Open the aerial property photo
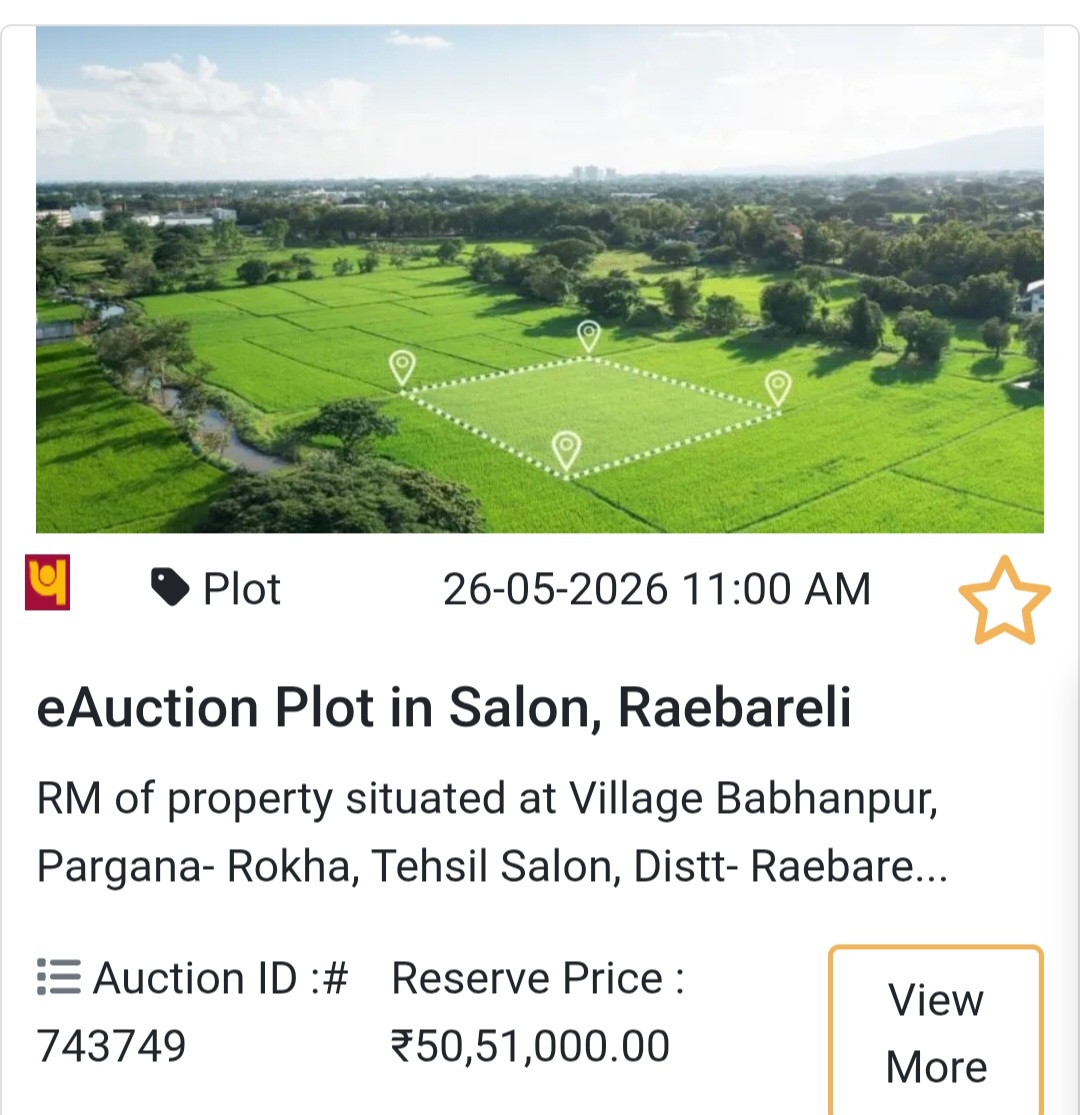 540,280
